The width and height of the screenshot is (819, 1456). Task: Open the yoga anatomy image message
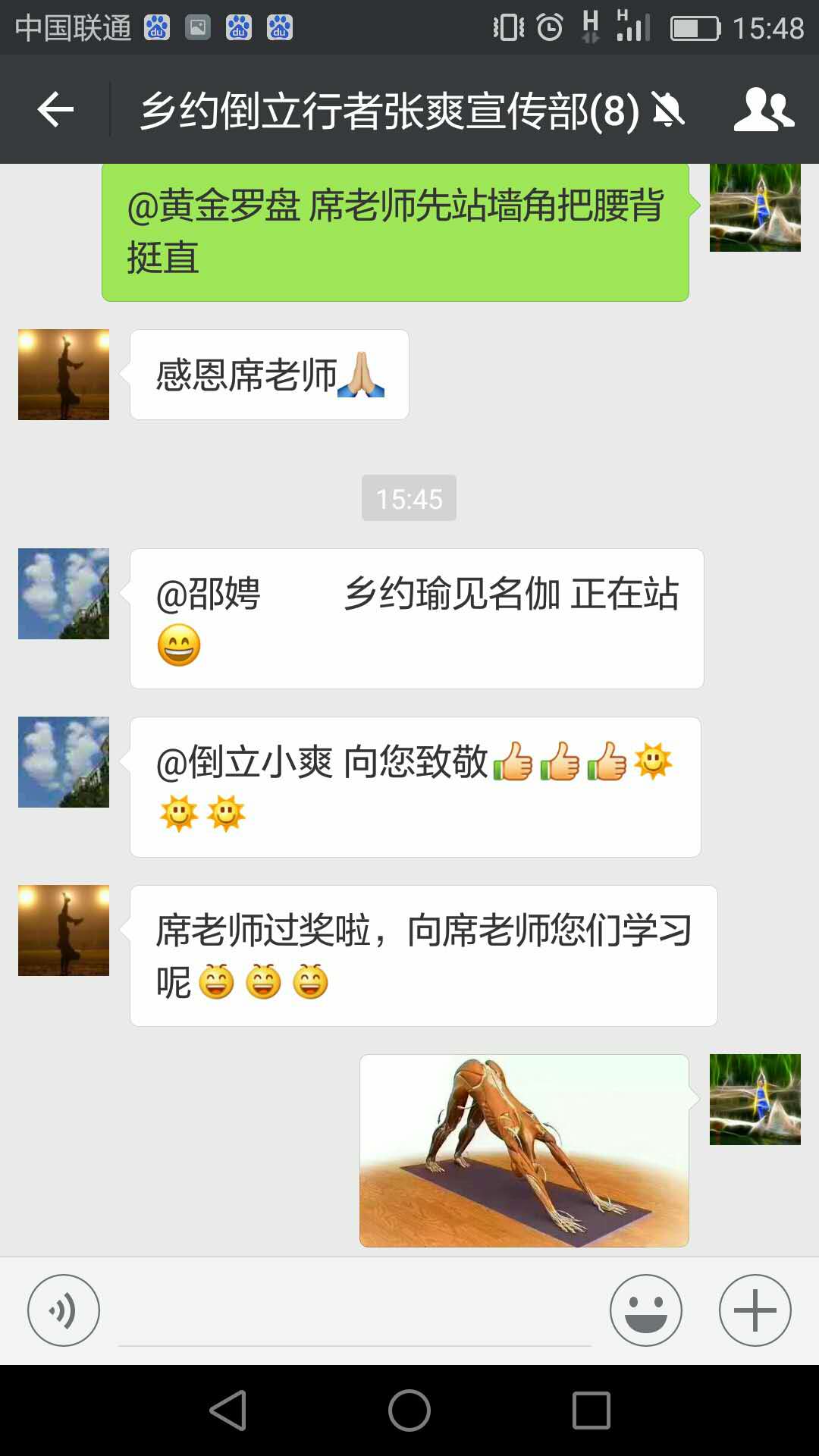click(x=524, y=1150)
